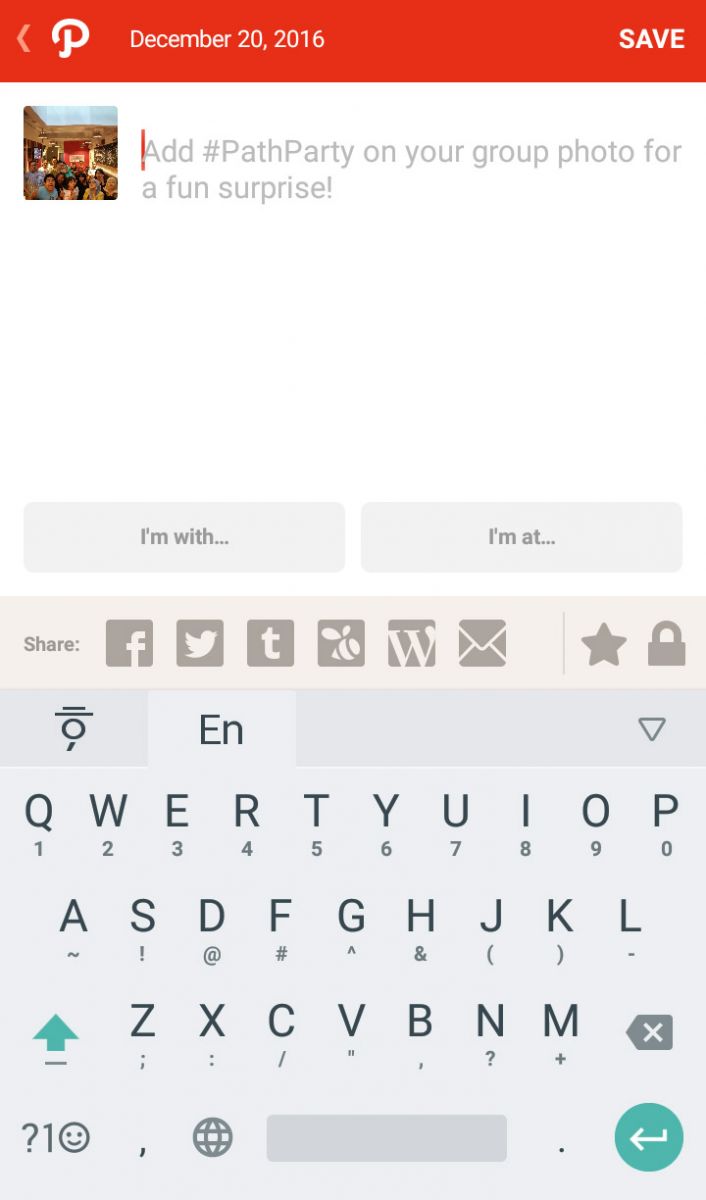Tap the "I'm with…" button
This screenshot has width=706, height=1200.
click(184, 537)
